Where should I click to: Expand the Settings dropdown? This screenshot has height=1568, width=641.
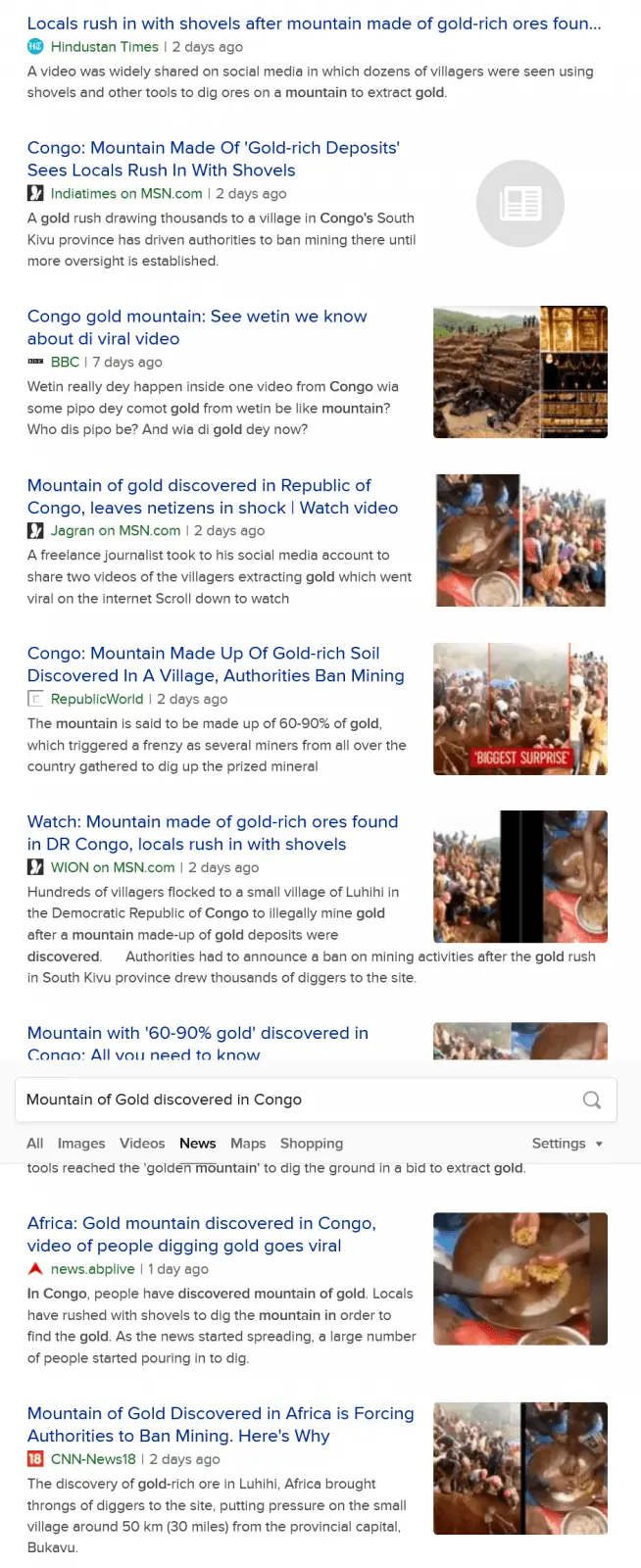[x=567, y=1143]
